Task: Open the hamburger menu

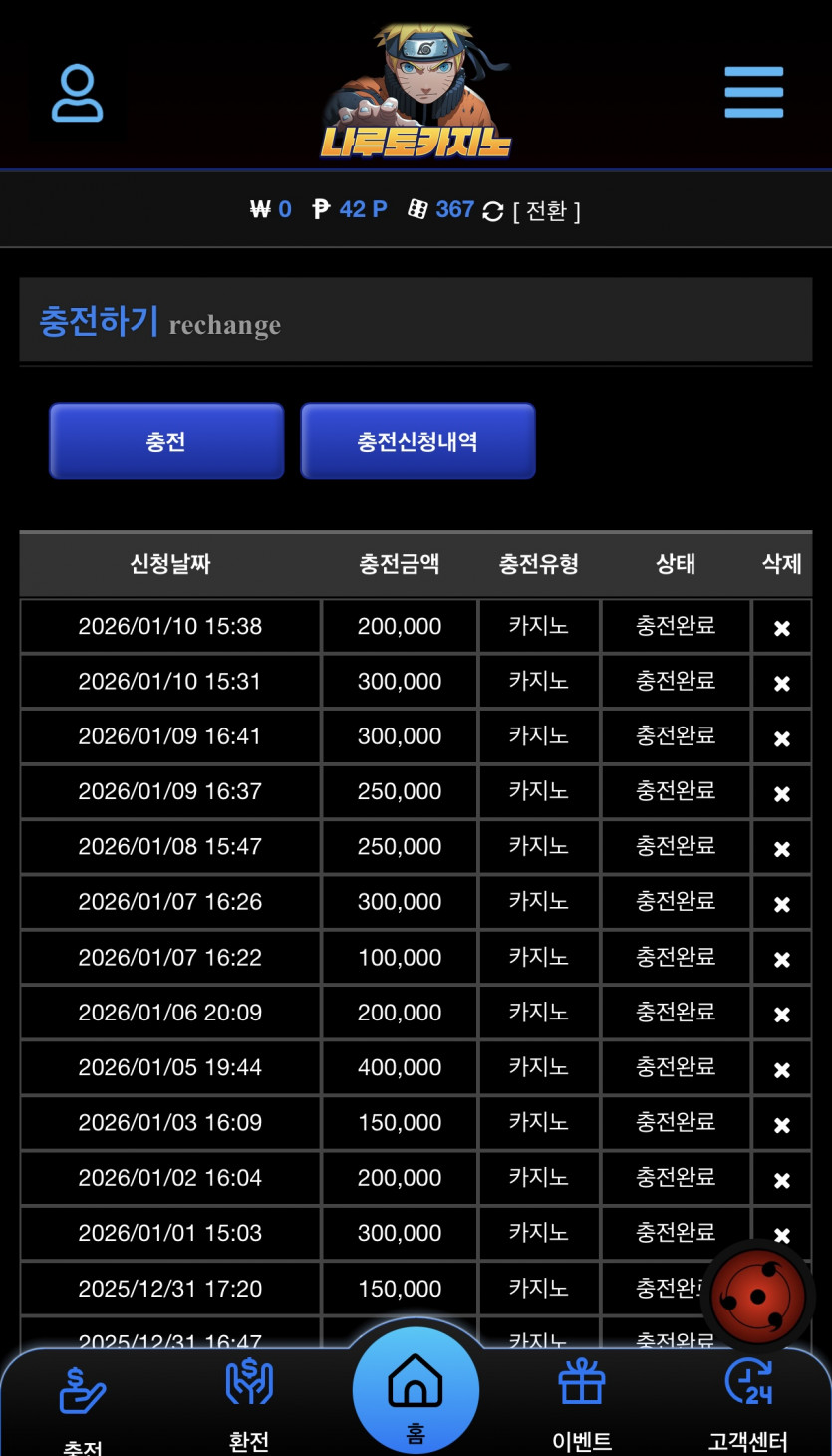Action: click(753, 92)
